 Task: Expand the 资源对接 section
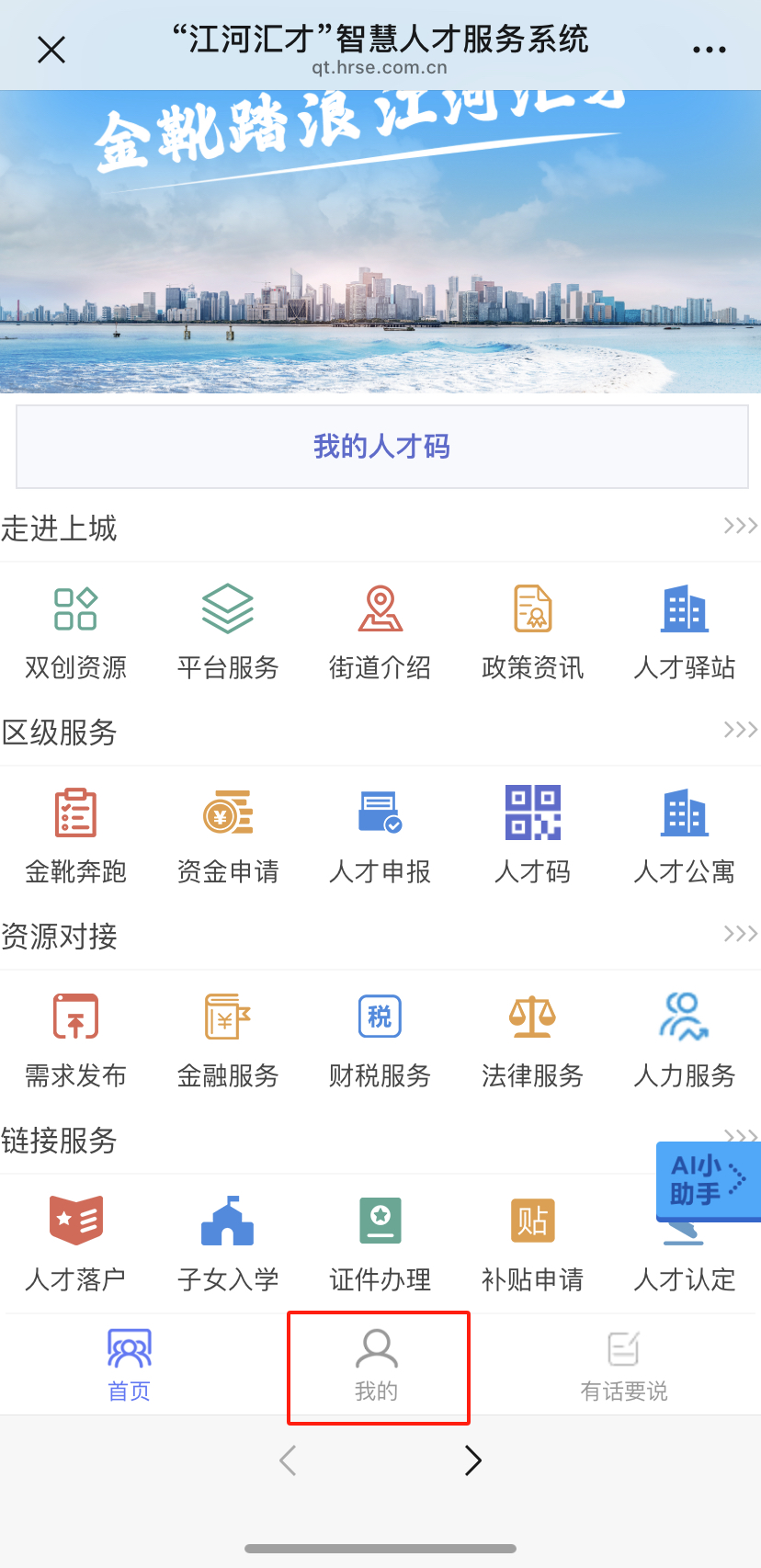pos(739,933)
